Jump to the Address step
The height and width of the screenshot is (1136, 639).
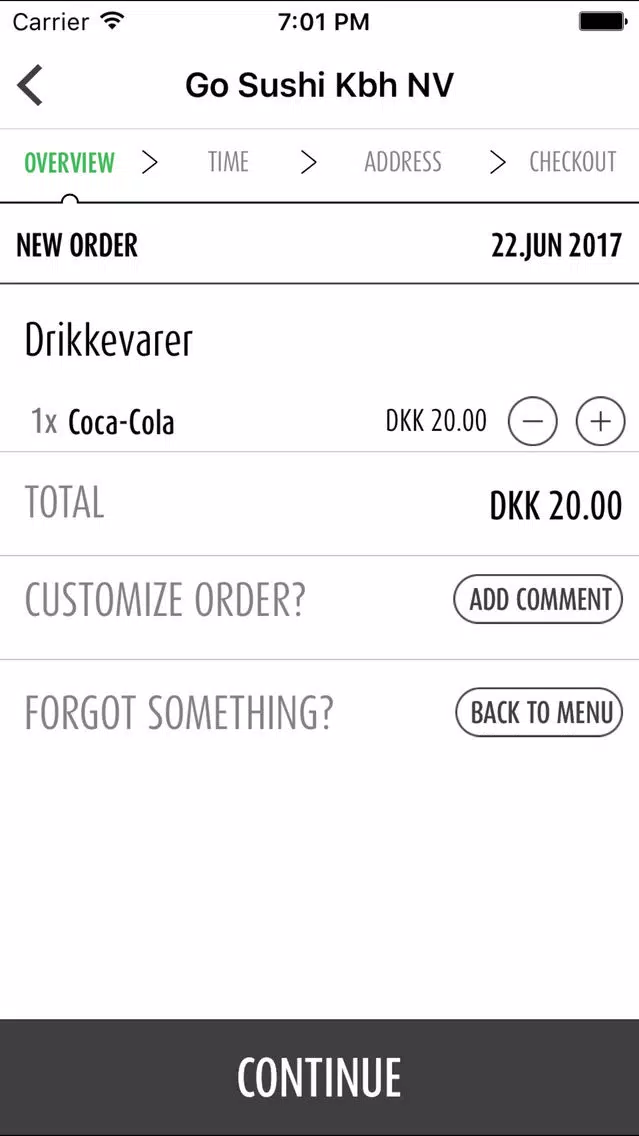[x=403, y=162]
